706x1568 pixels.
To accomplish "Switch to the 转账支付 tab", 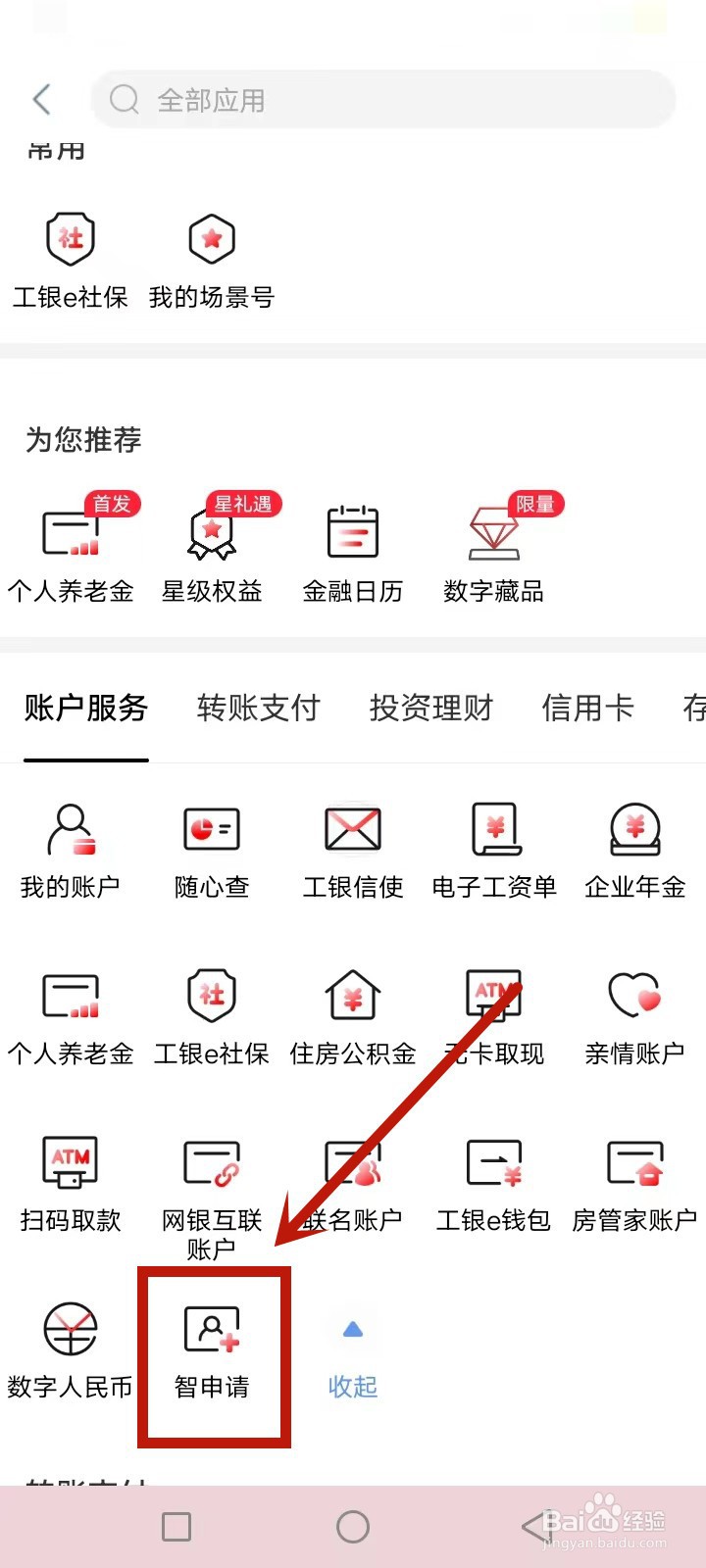I will (258, 708).
